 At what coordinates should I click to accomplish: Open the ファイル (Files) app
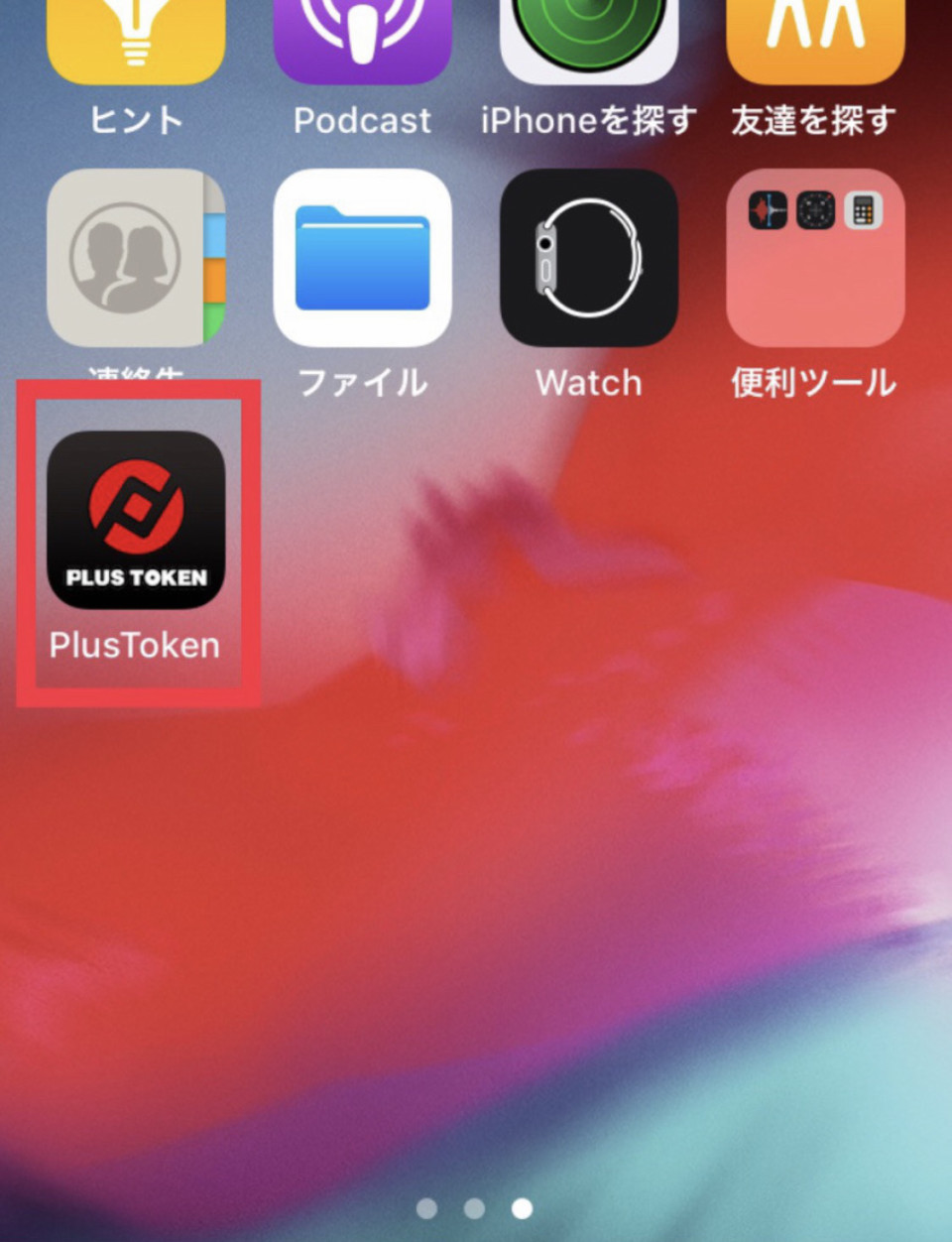363,258
